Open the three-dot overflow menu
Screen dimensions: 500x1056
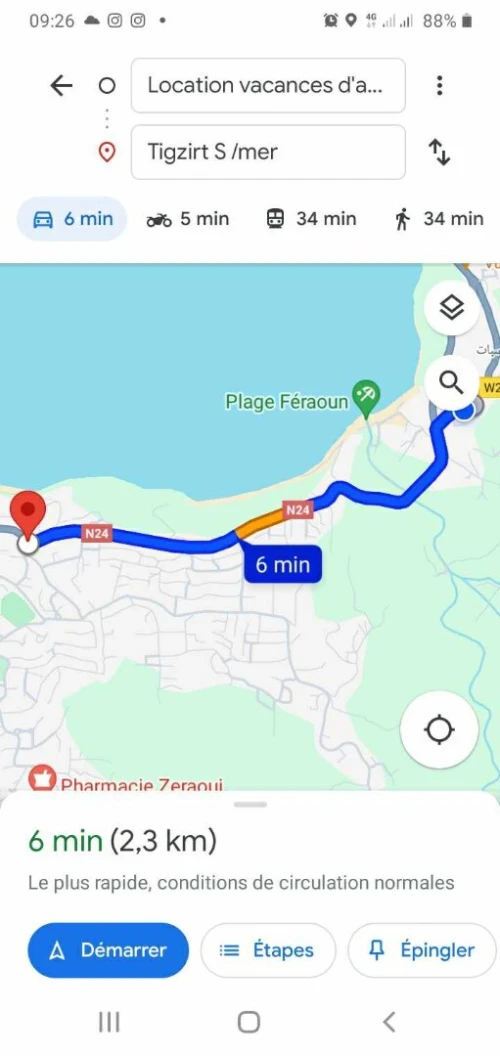[439, 86]
